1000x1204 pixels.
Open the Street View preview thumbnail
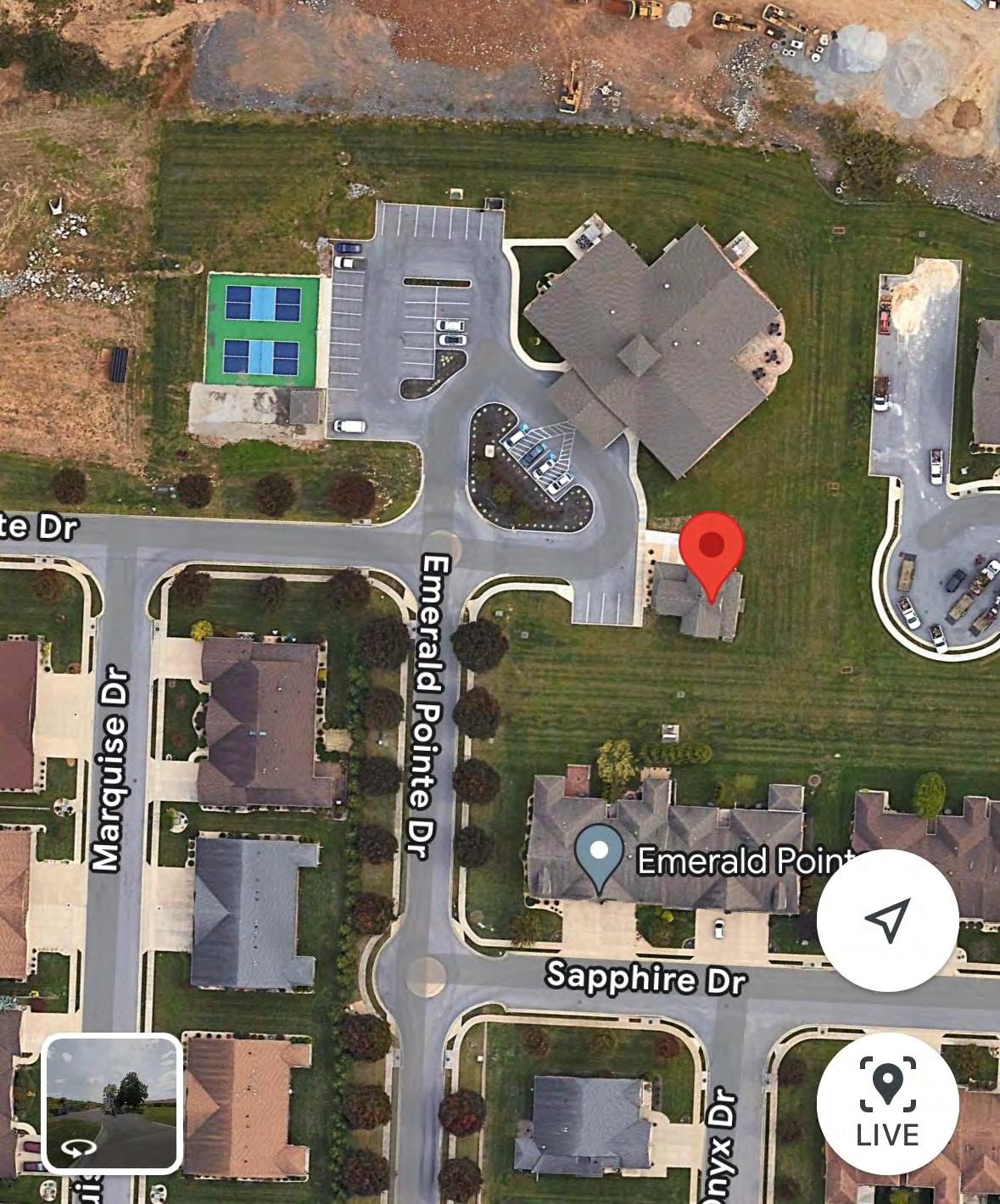pyautogui.click(x=112, y=1103)
